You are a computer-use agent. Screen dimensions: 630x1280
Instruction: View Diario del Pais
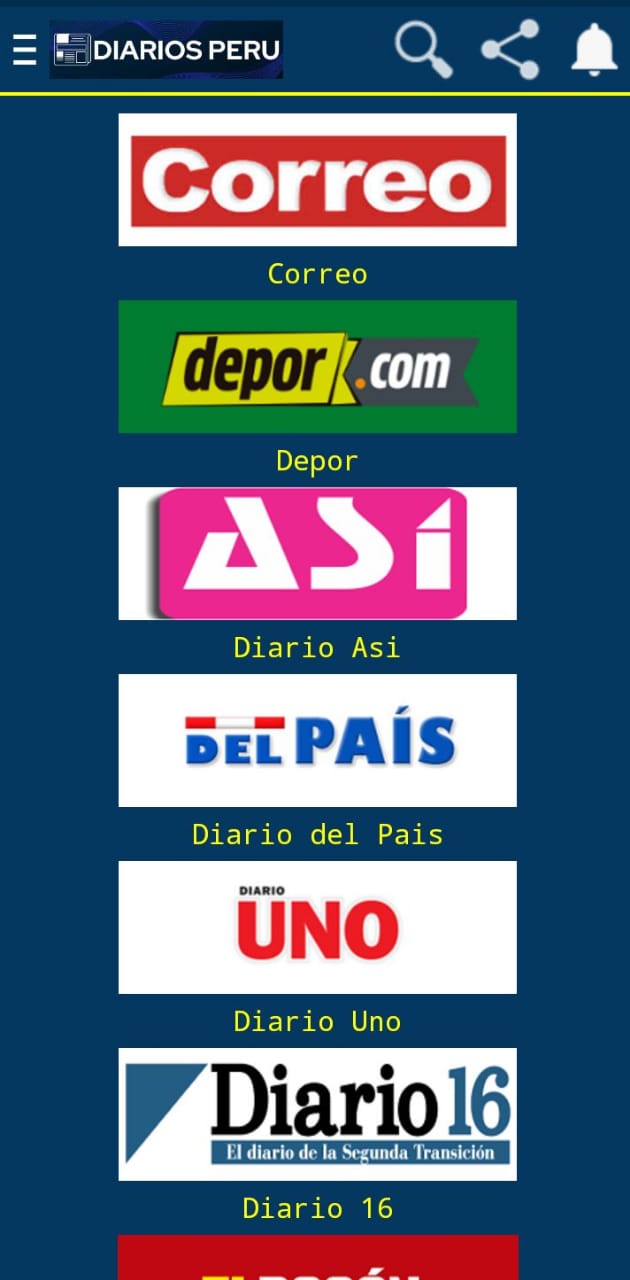click(317, 740)
